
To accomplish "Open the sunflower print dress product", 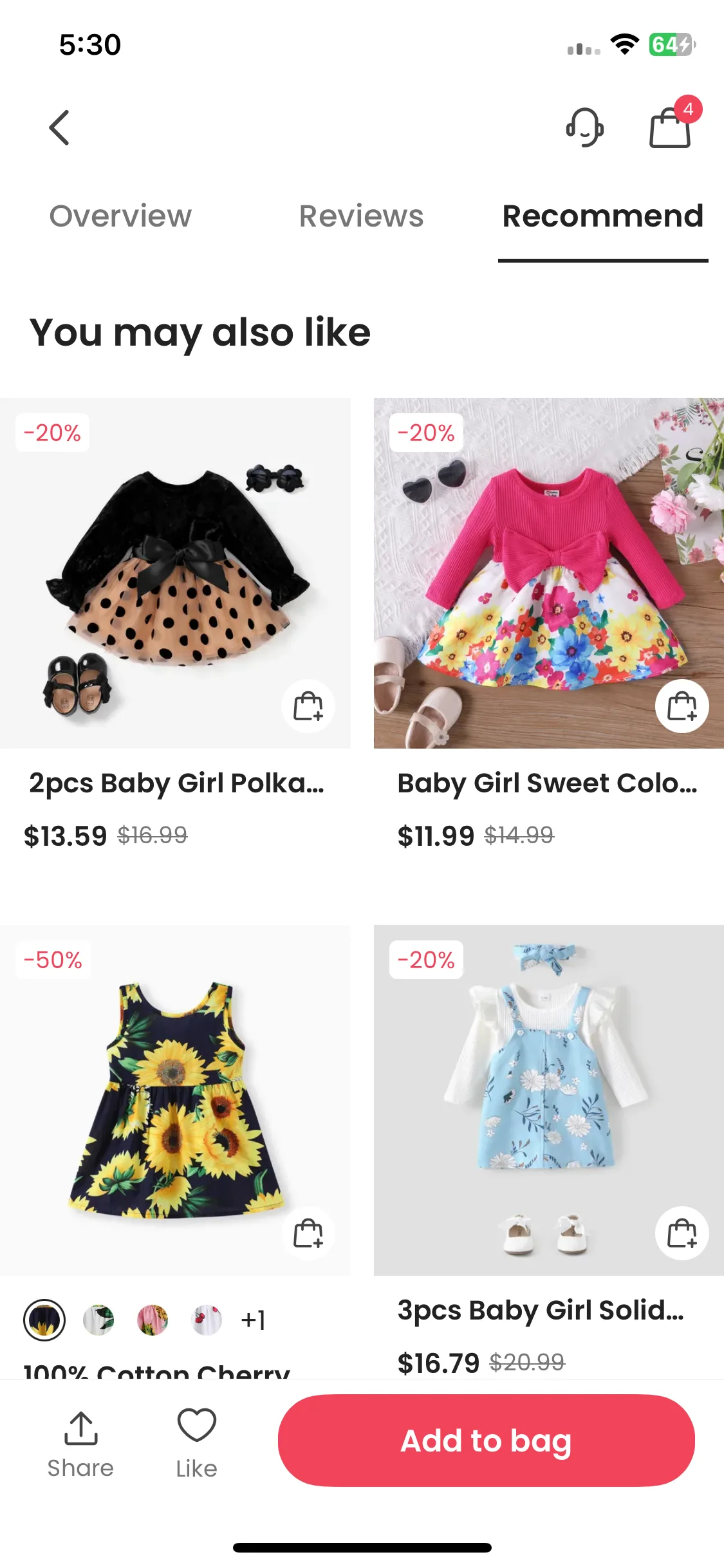I will (175, 1099).
